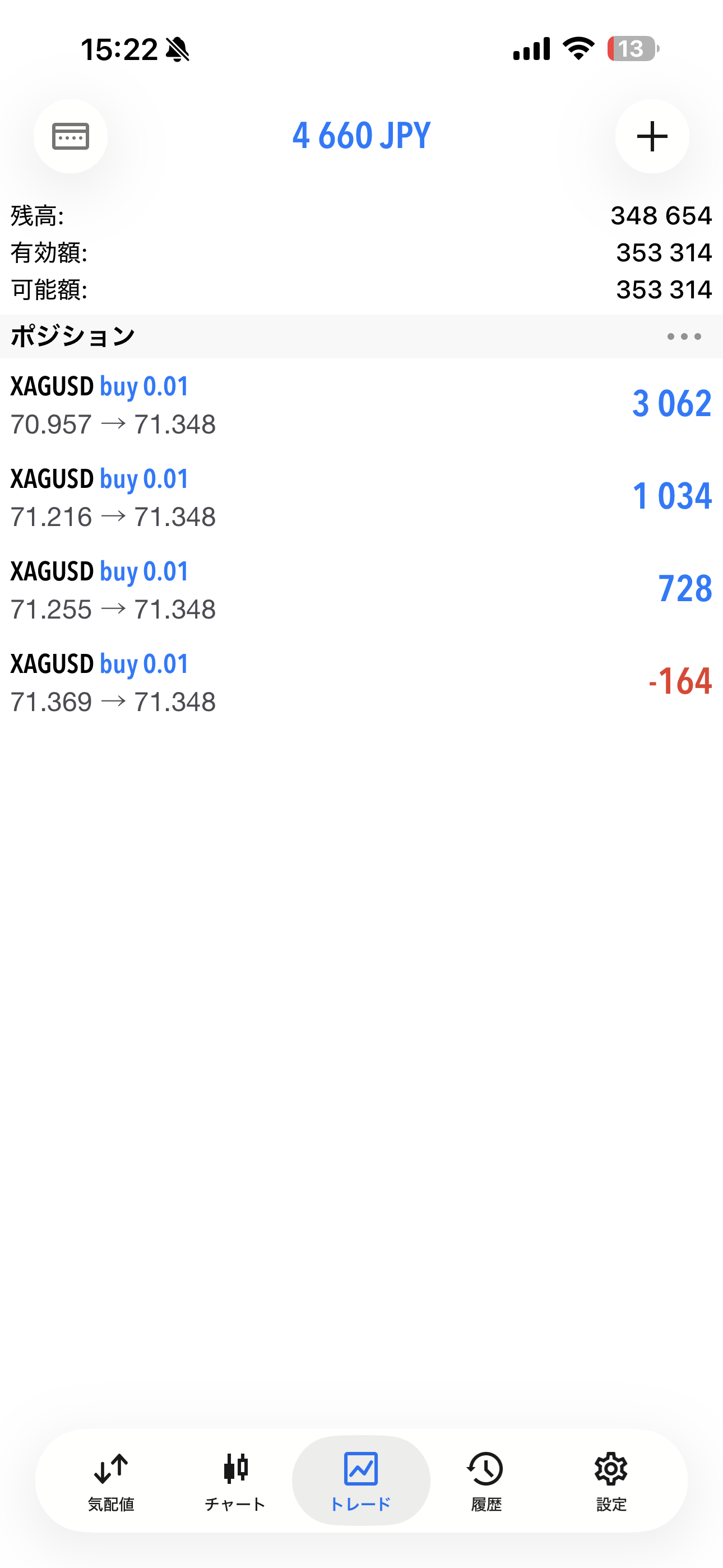
Task: Open XAGUSD position bought at 70.957
Action: point(361,405)
